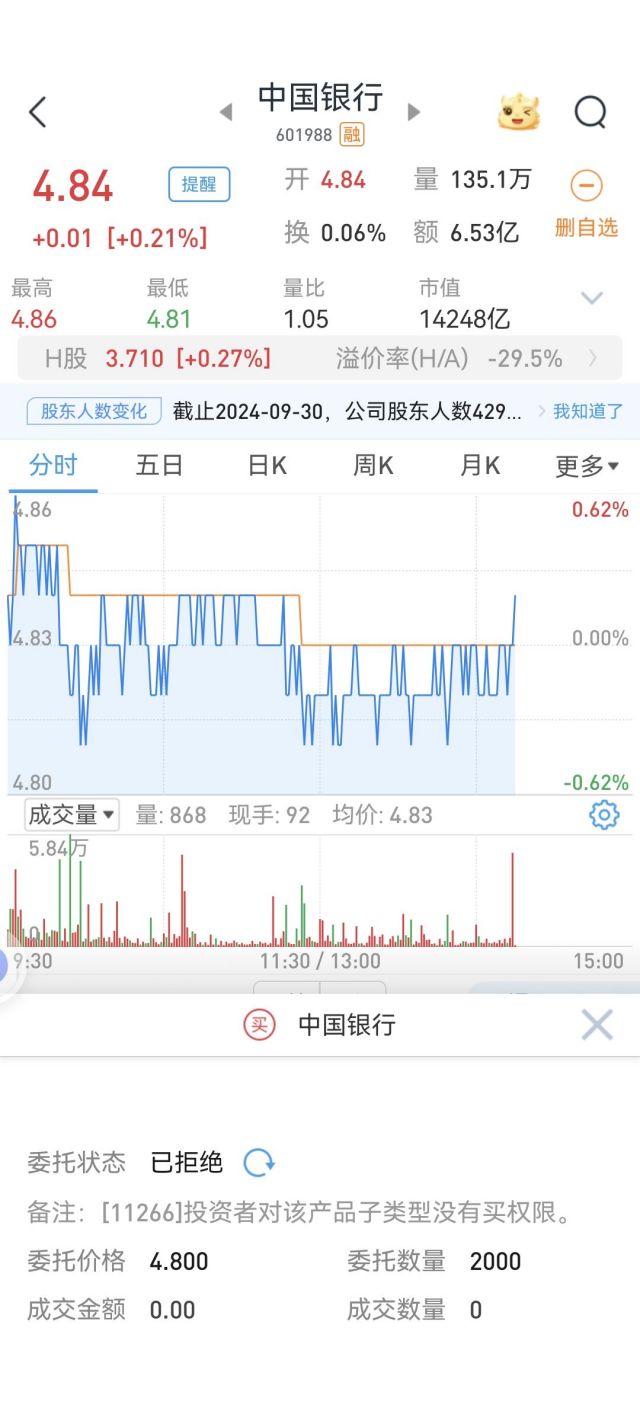Switch to the 日K chart tab
The width and height of the screenshot is (640, 1408).
(x=267, y=465)
